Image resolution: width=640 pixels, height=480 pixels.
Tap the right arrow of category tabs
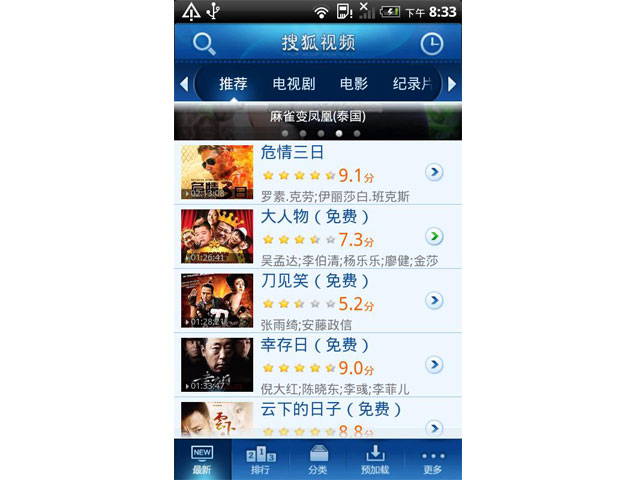click(452, 84)
